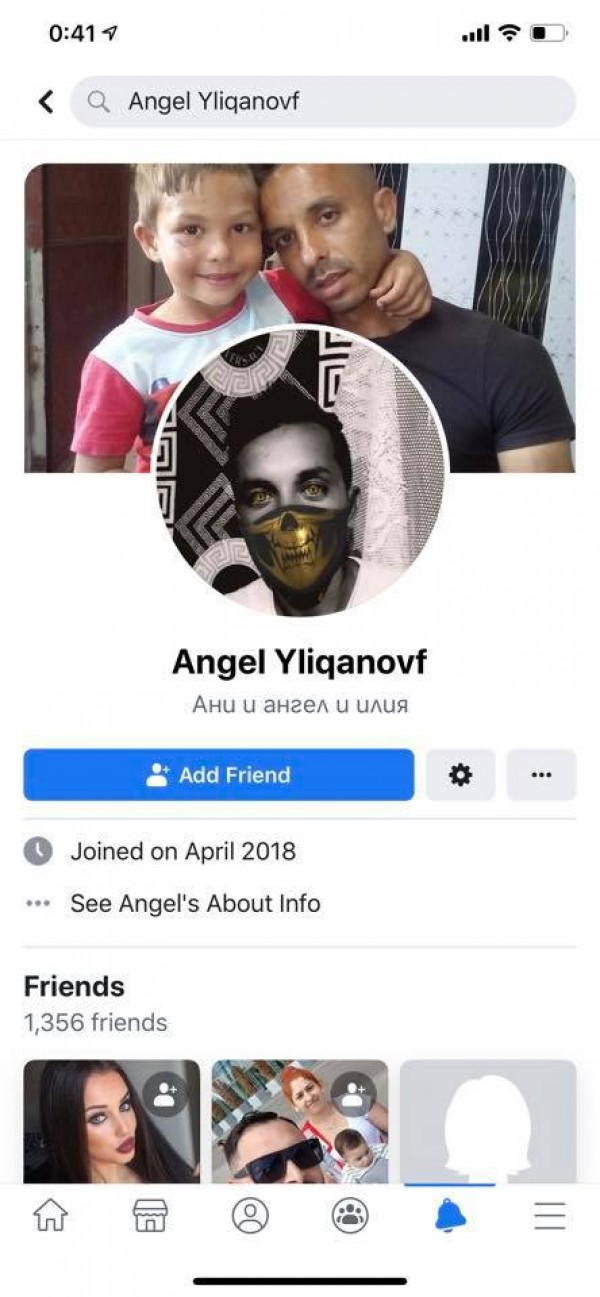Add the dark-haired woman as friend

click(x=165, y=1093)
